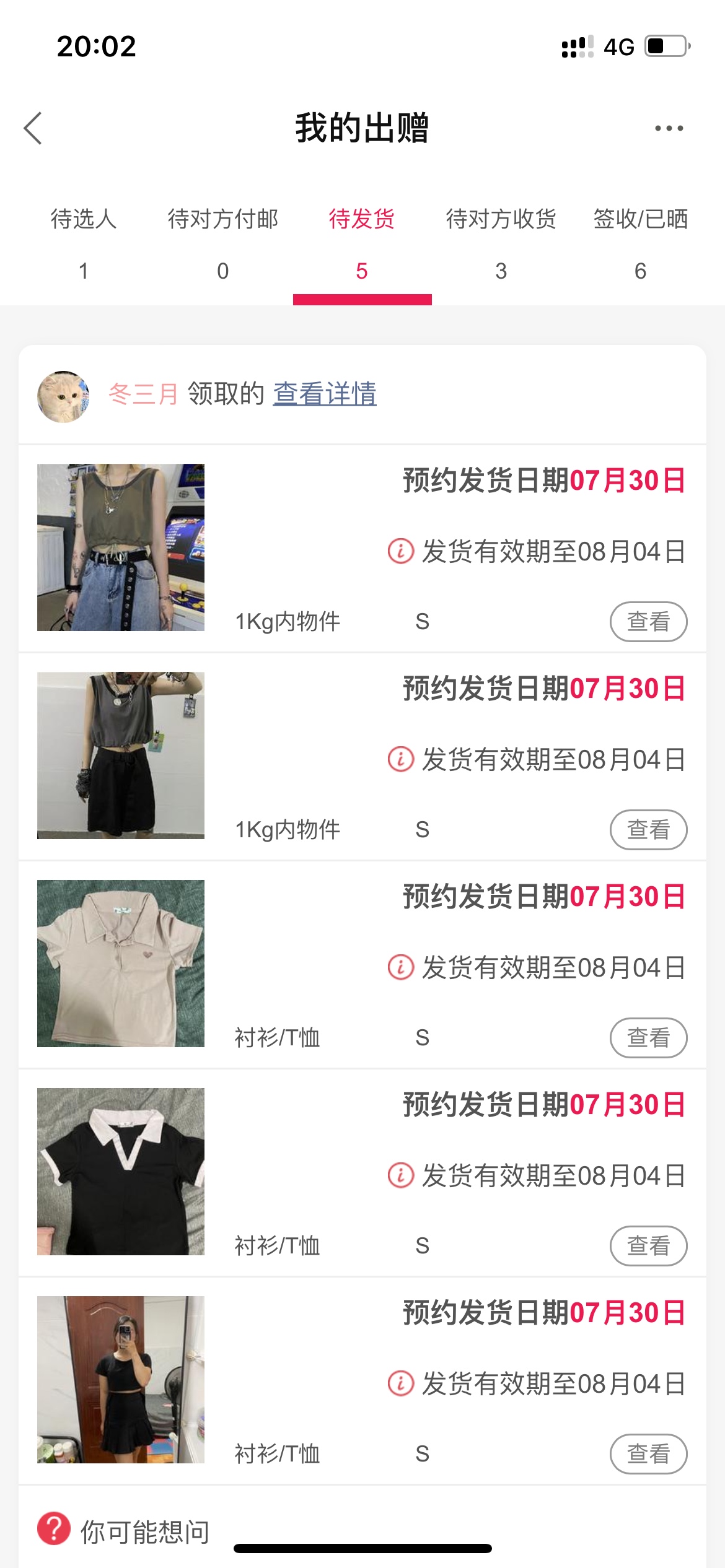725x1568 pixels.
Task: Select the 待发货 tab
Action: pos(362,243)
